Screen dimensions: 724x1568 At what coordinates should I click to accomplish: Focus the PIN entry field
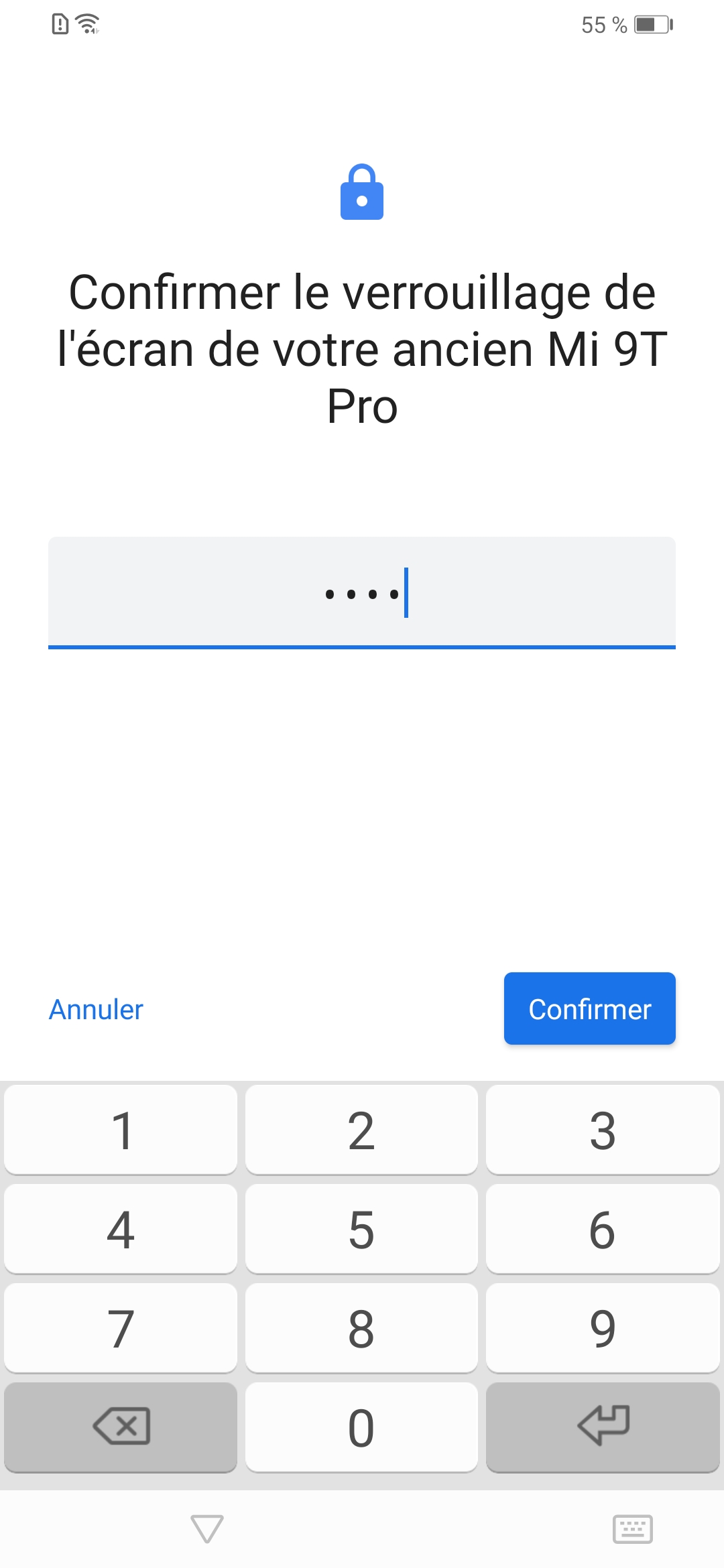coord(362,592)
